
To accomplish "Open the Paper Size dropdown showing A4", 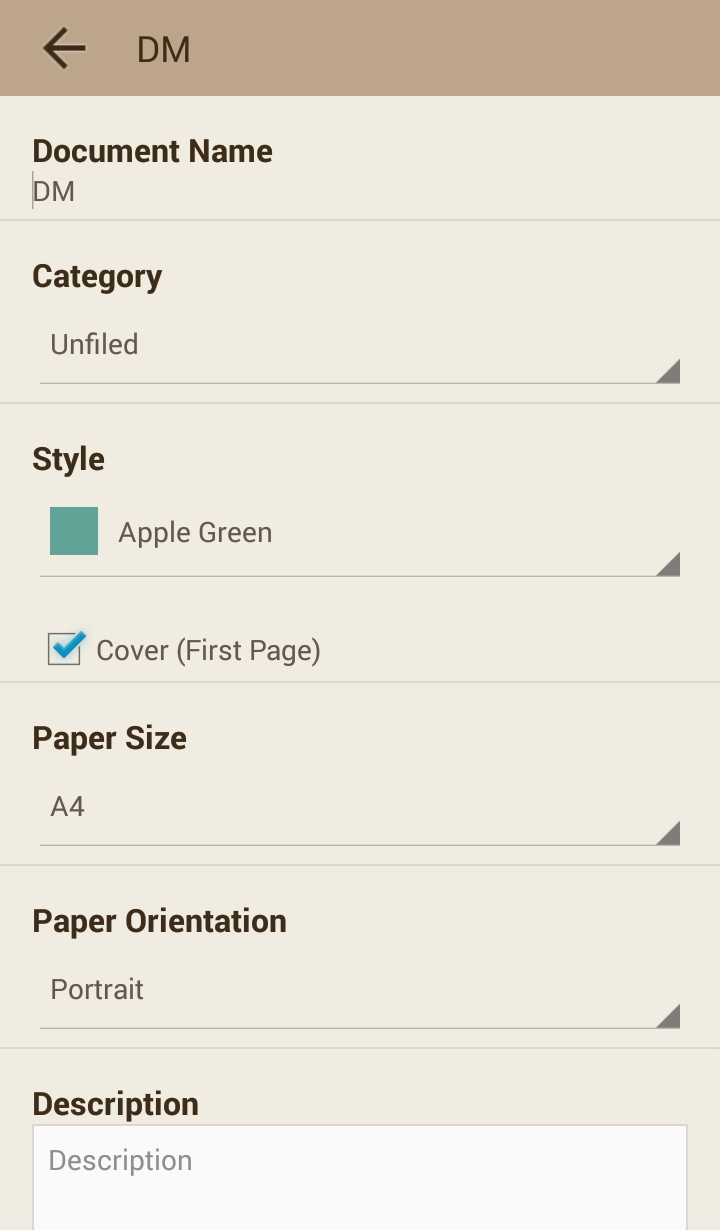I will click(360, 808).
